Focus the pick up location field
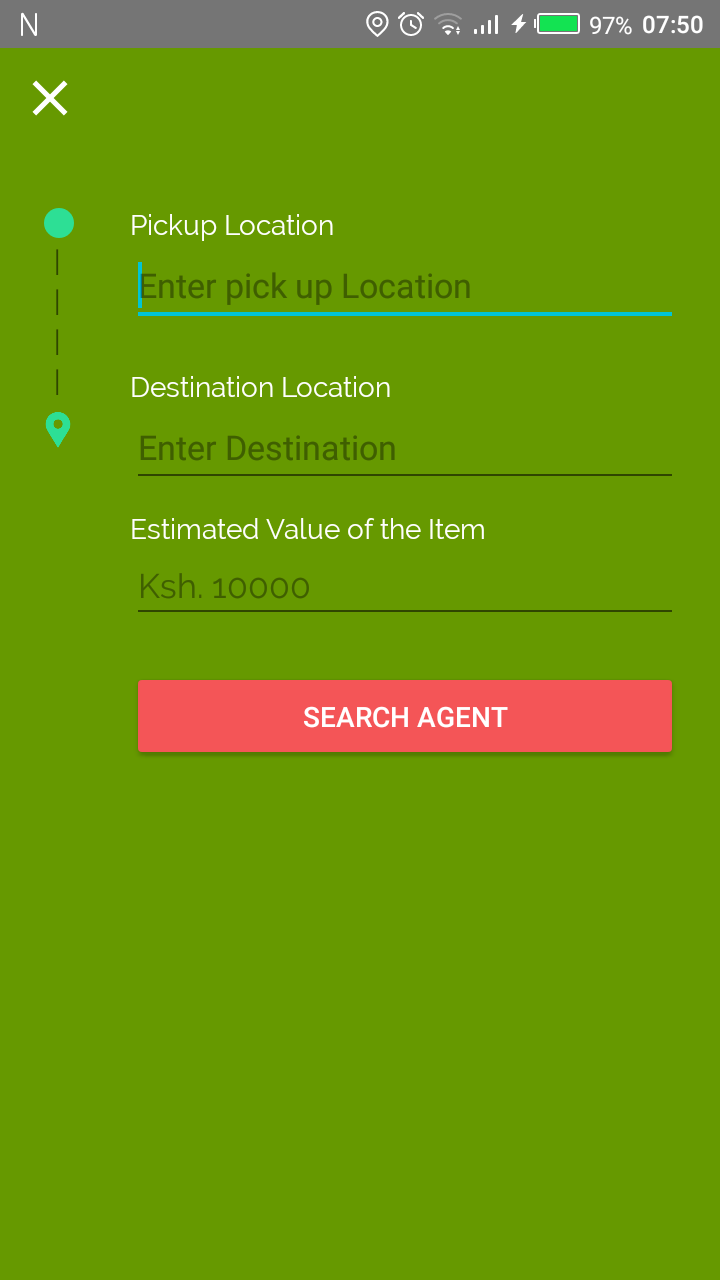The height and width of the screenshot is (1280, 720). 404,287
